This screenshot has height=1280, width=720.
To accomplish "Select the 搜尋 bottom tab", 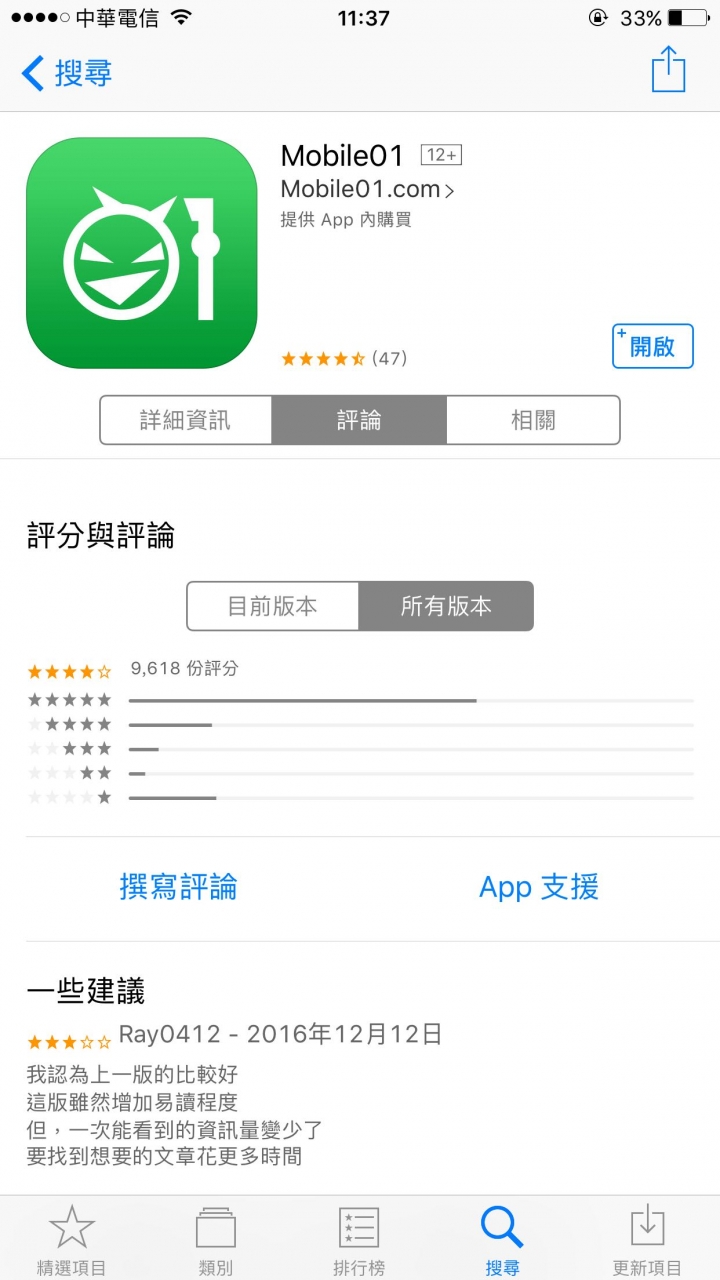I will point(503,1240).
